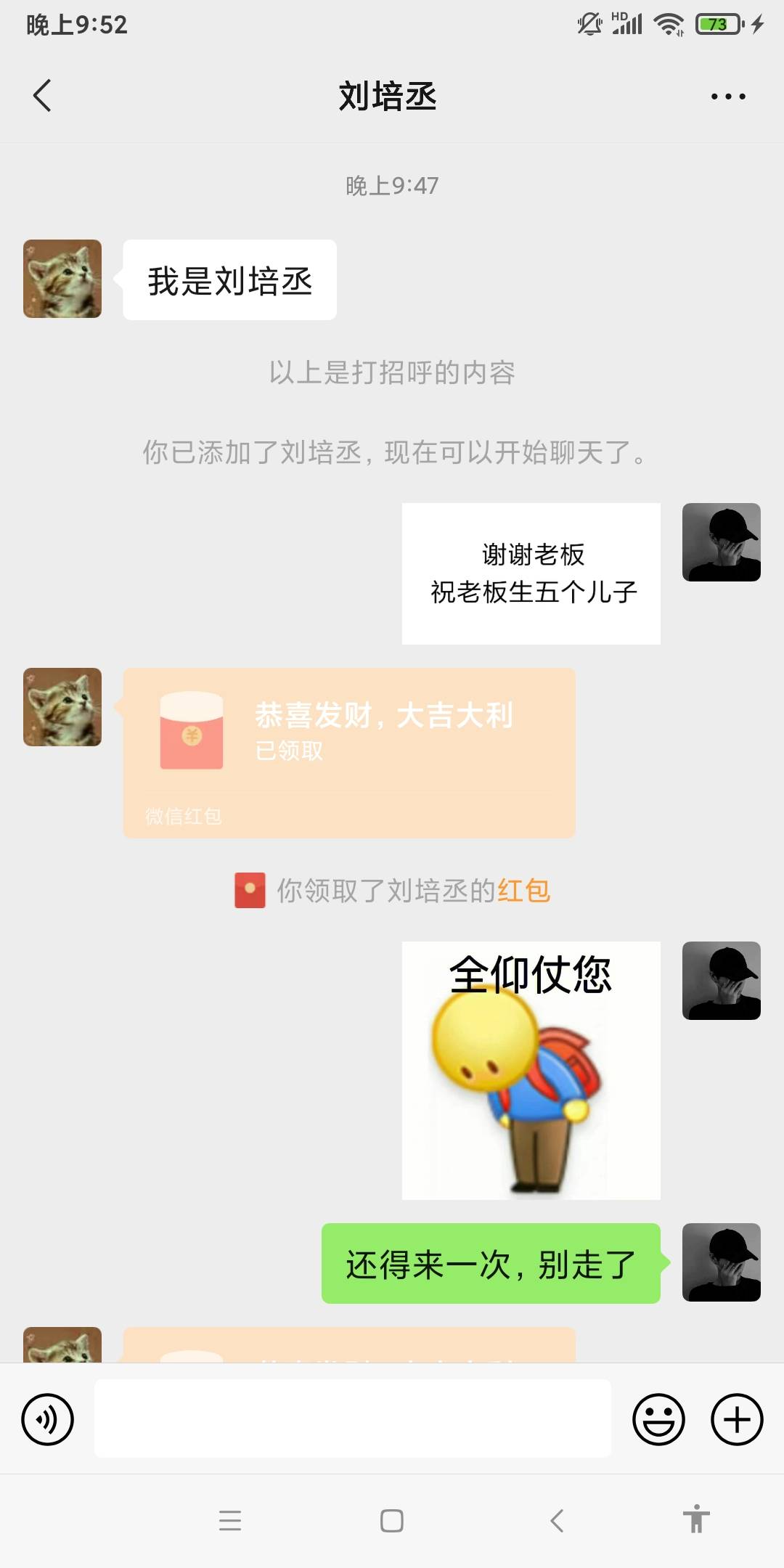Tap the orange 红包 link in the notice

tap(523, 891)
